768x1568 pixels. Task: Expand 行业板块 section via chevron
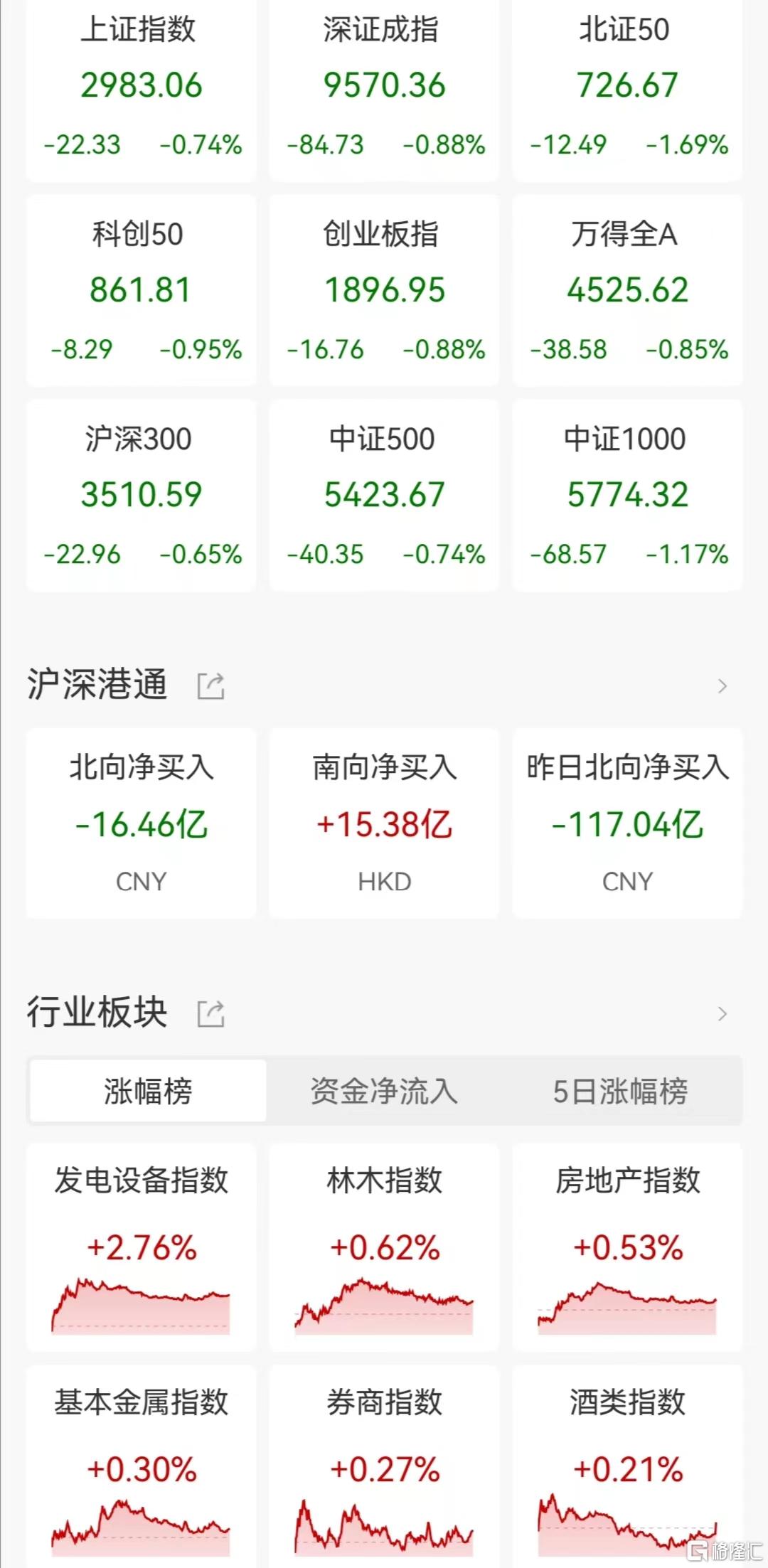coord(722,1014)
